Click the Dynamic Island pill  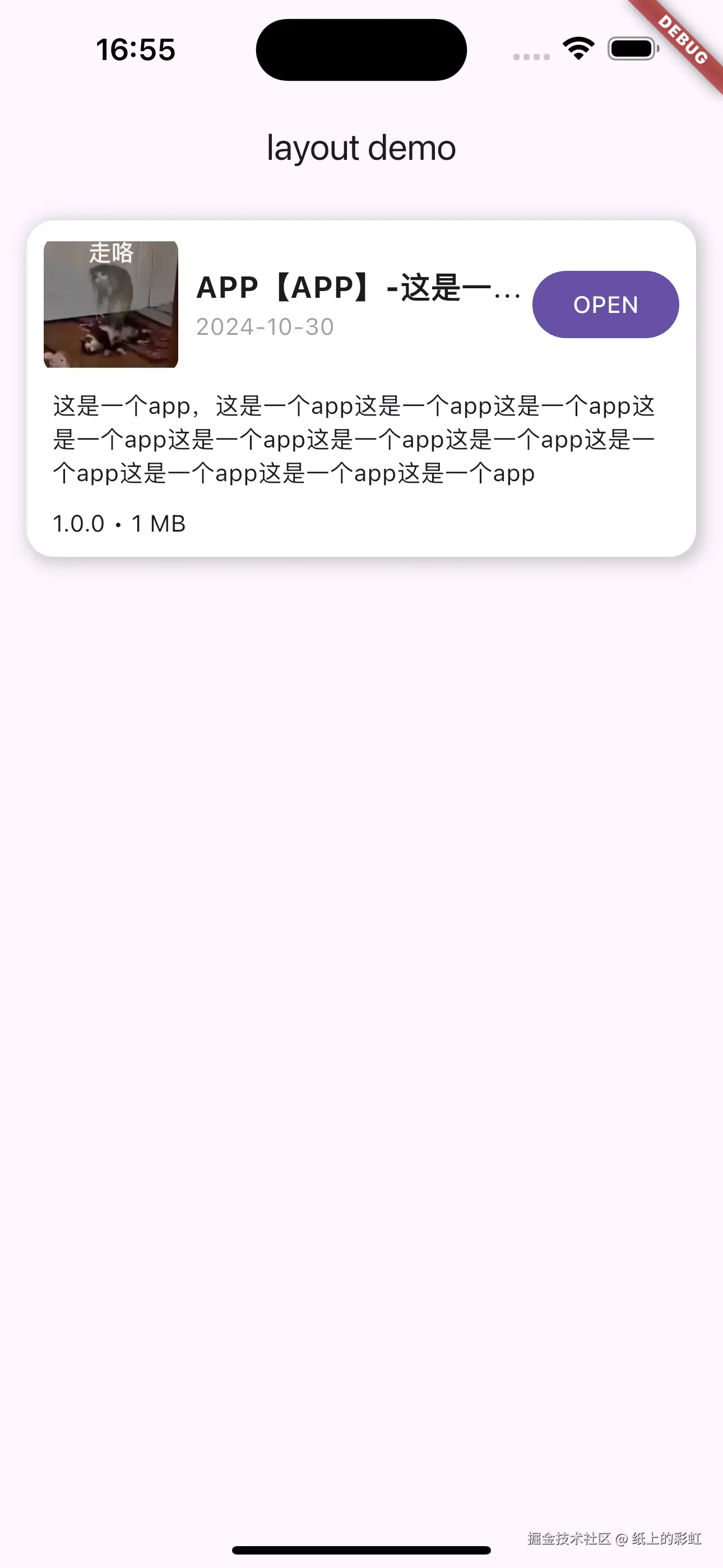(361, 50)
